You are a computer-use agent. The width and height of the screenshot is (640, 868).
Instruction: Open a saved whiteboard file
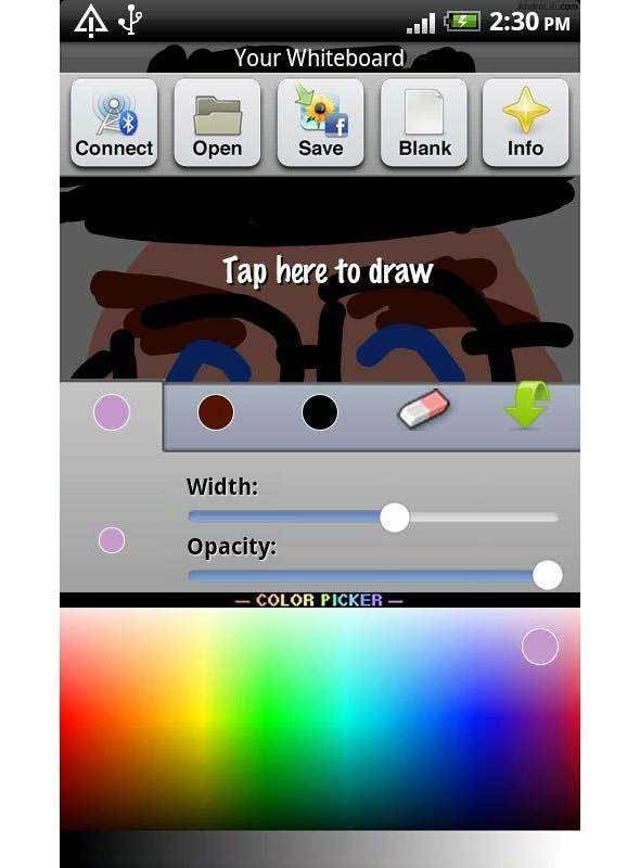tap(217, 122)
